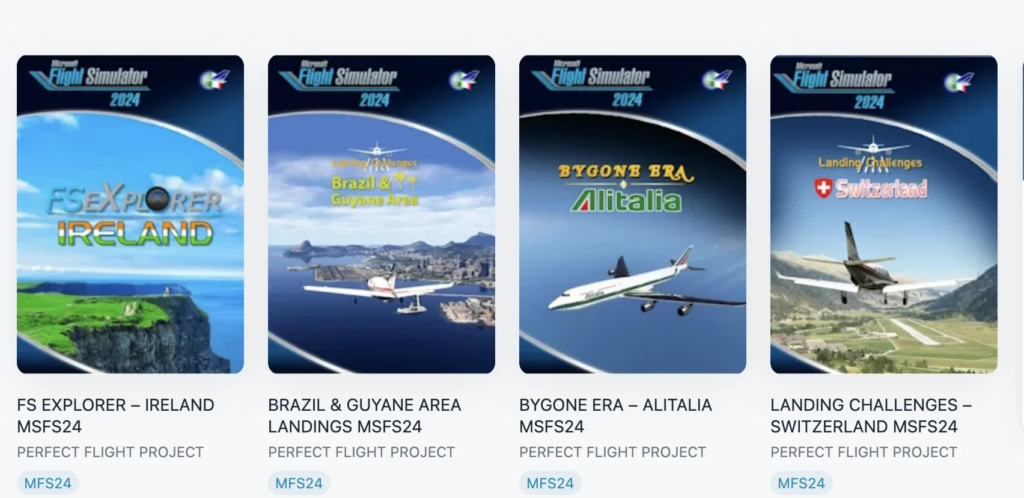1024x498 pixels.
Task: Open the FS Explorer – Ireland product cover
Action: click(130, 214)
